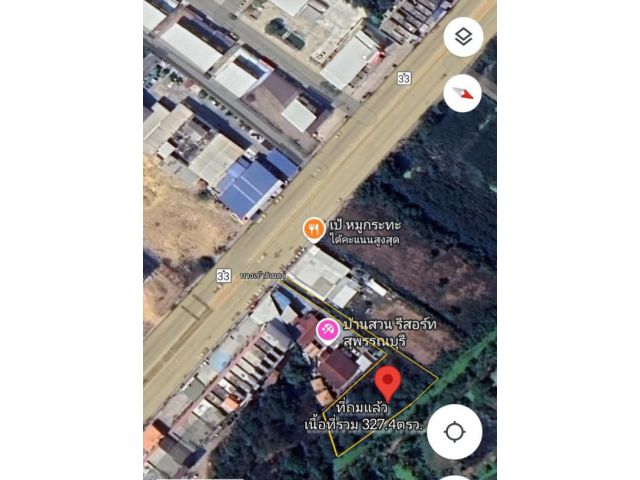640x480 pixels.
Task: Open the map layers selector
Action: (x=463, y=37)
